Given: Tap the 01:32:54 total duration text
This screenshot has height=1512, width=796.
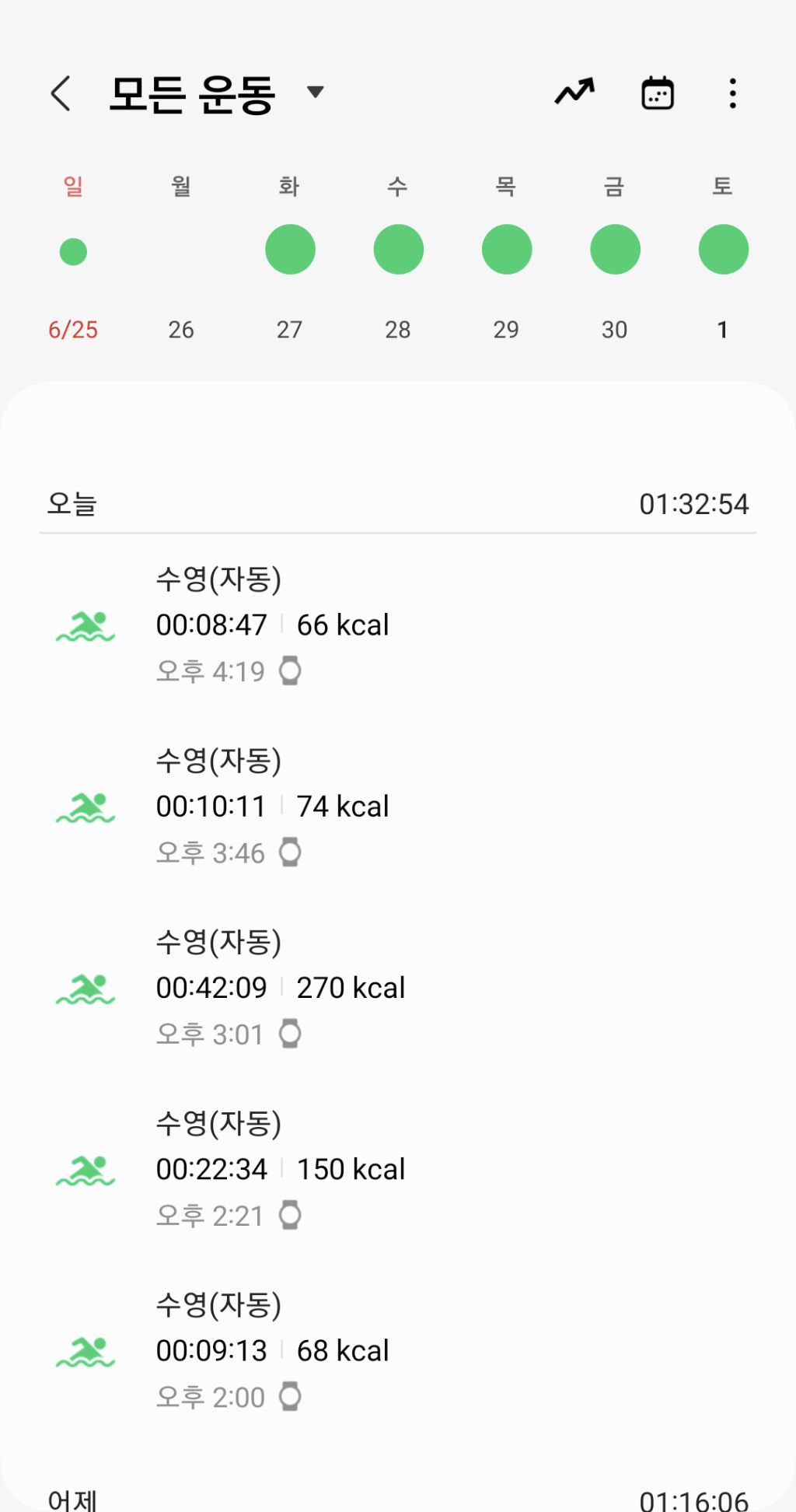Looking at the screenshot, I should point(696,504).
